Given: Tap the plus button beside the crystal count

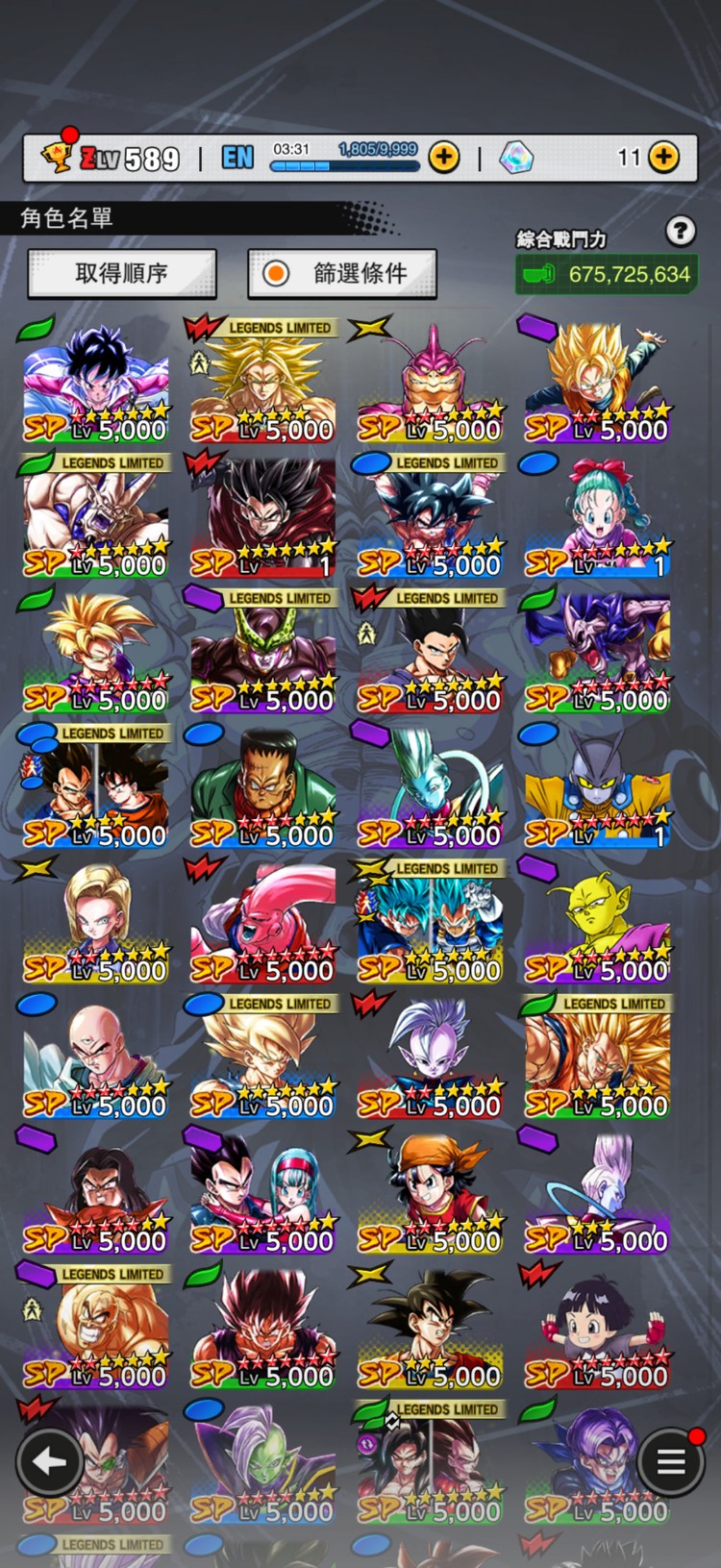Looking at the screenshot, I should (663, 157).
